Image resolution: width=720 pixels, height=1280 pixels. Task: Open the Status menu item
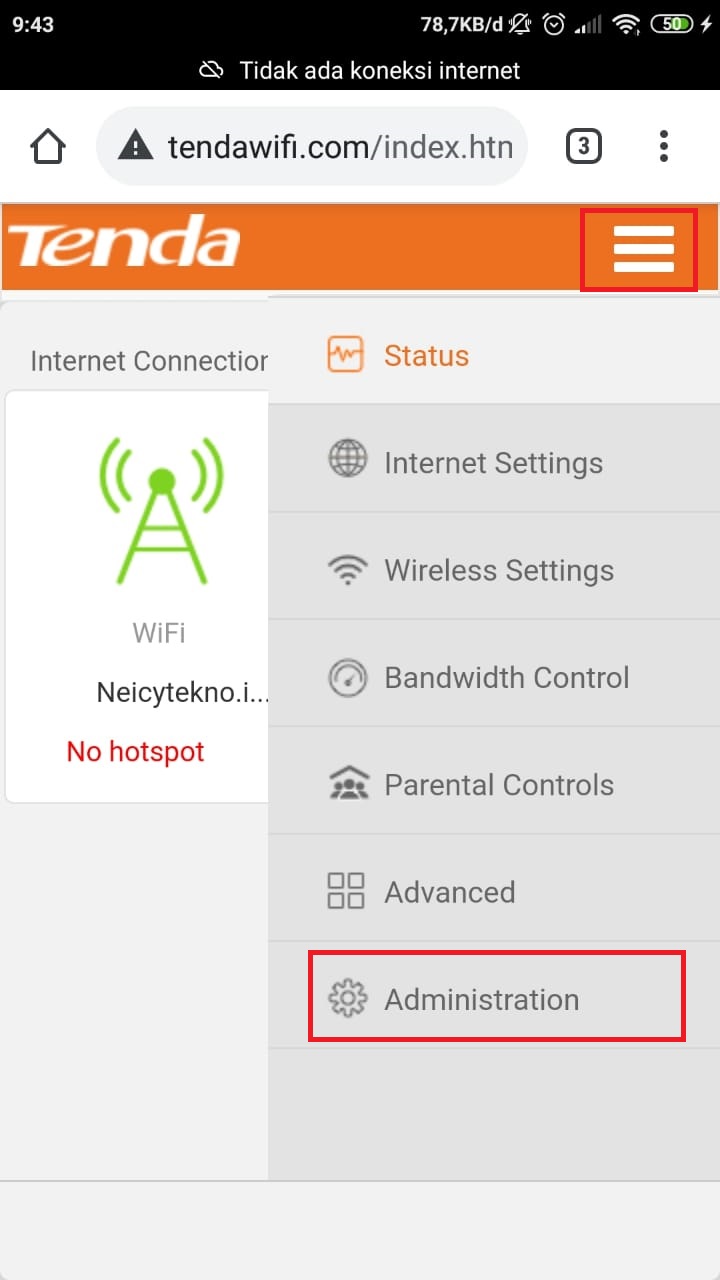click(494, 356)
